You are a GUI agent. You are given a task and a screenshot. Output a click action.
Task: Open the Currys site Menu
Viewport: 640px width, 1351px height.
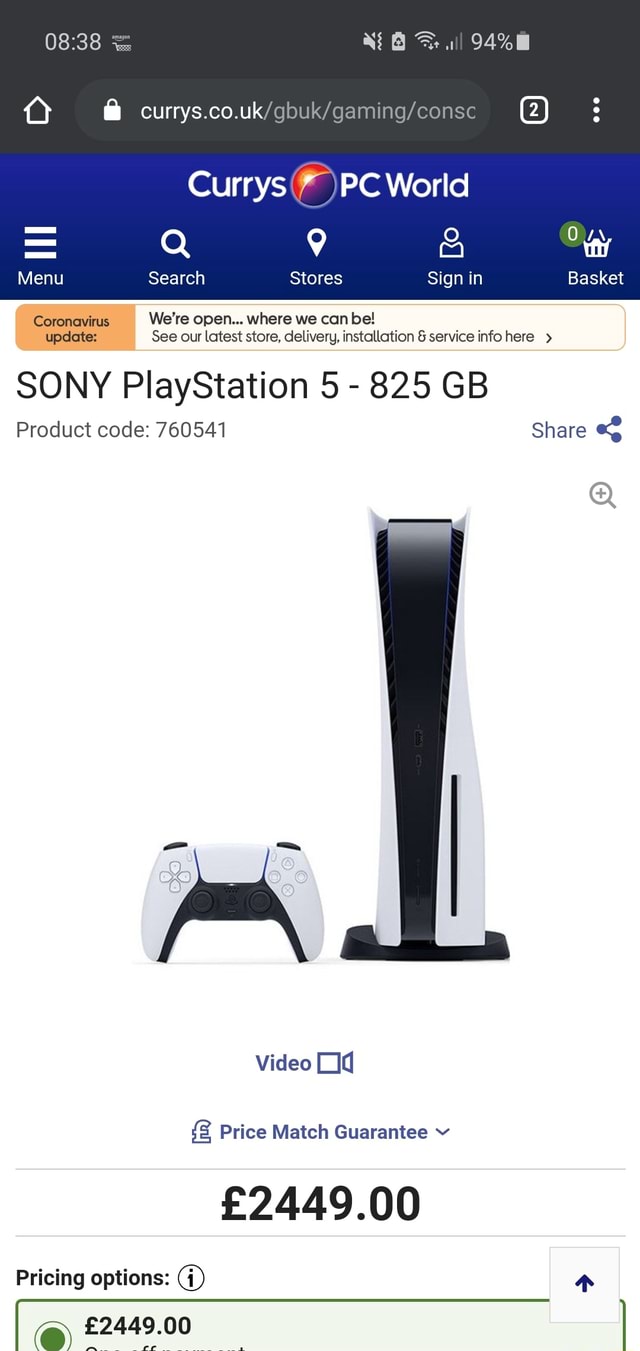tap(40, 256)
